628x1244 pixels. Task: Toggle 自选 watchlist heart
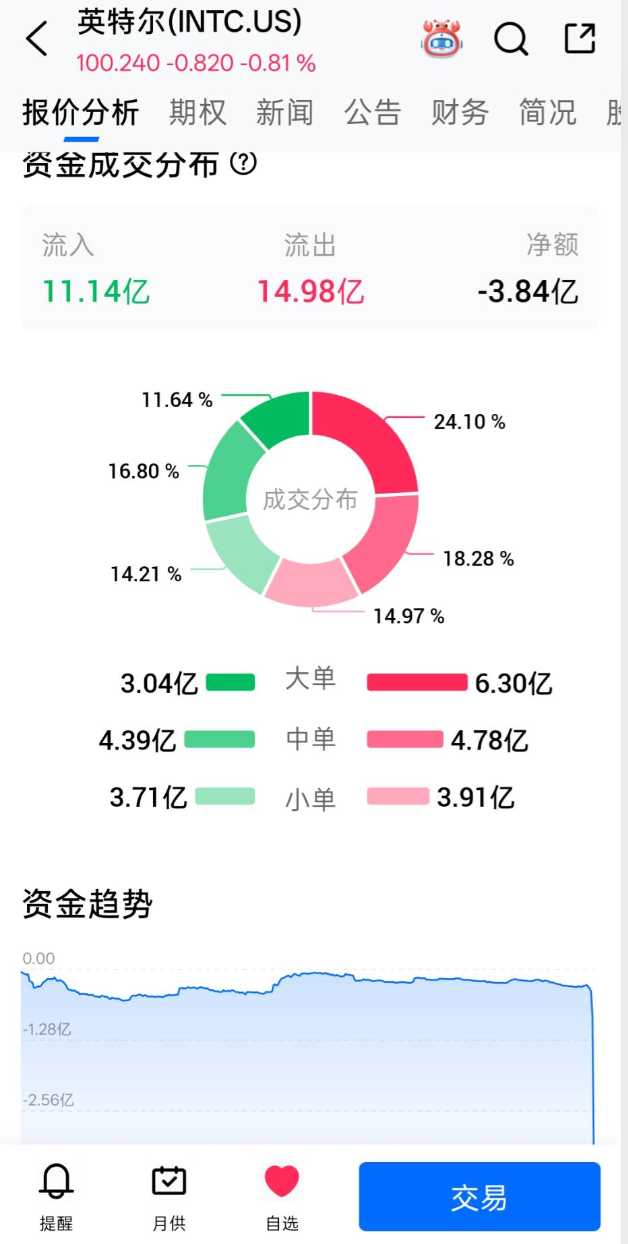click(x=282, y=1196)
